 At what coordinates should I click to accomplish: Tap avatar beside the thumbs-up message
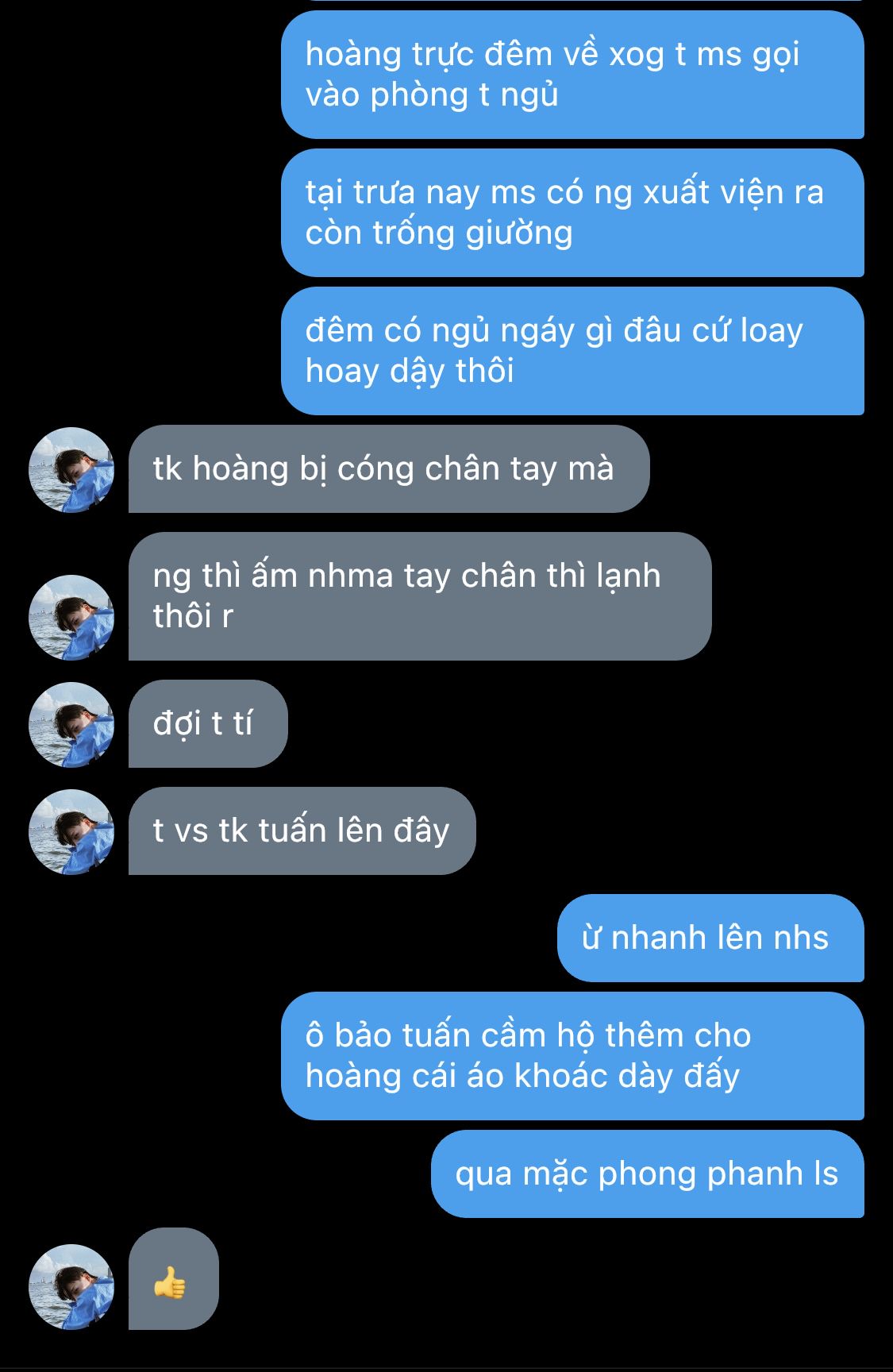coord(71,1286)
